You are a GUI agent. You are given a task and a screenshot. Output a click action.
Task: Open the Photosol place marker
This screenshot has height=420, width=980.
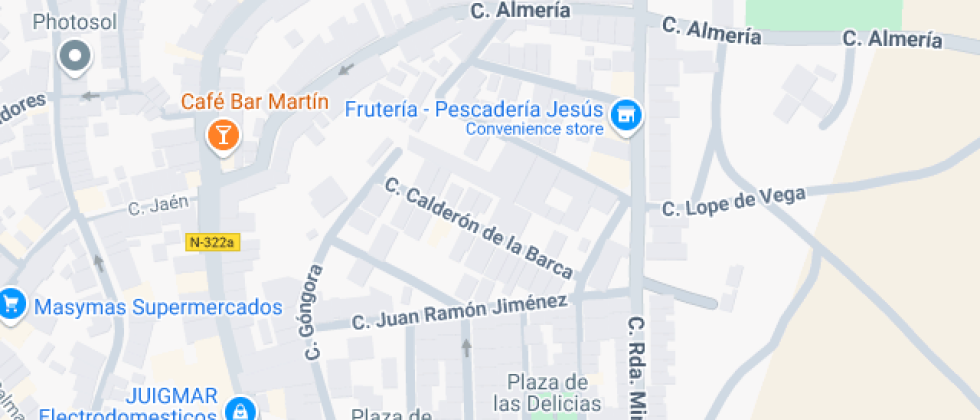pyautogui.click(x=75, y=56)
